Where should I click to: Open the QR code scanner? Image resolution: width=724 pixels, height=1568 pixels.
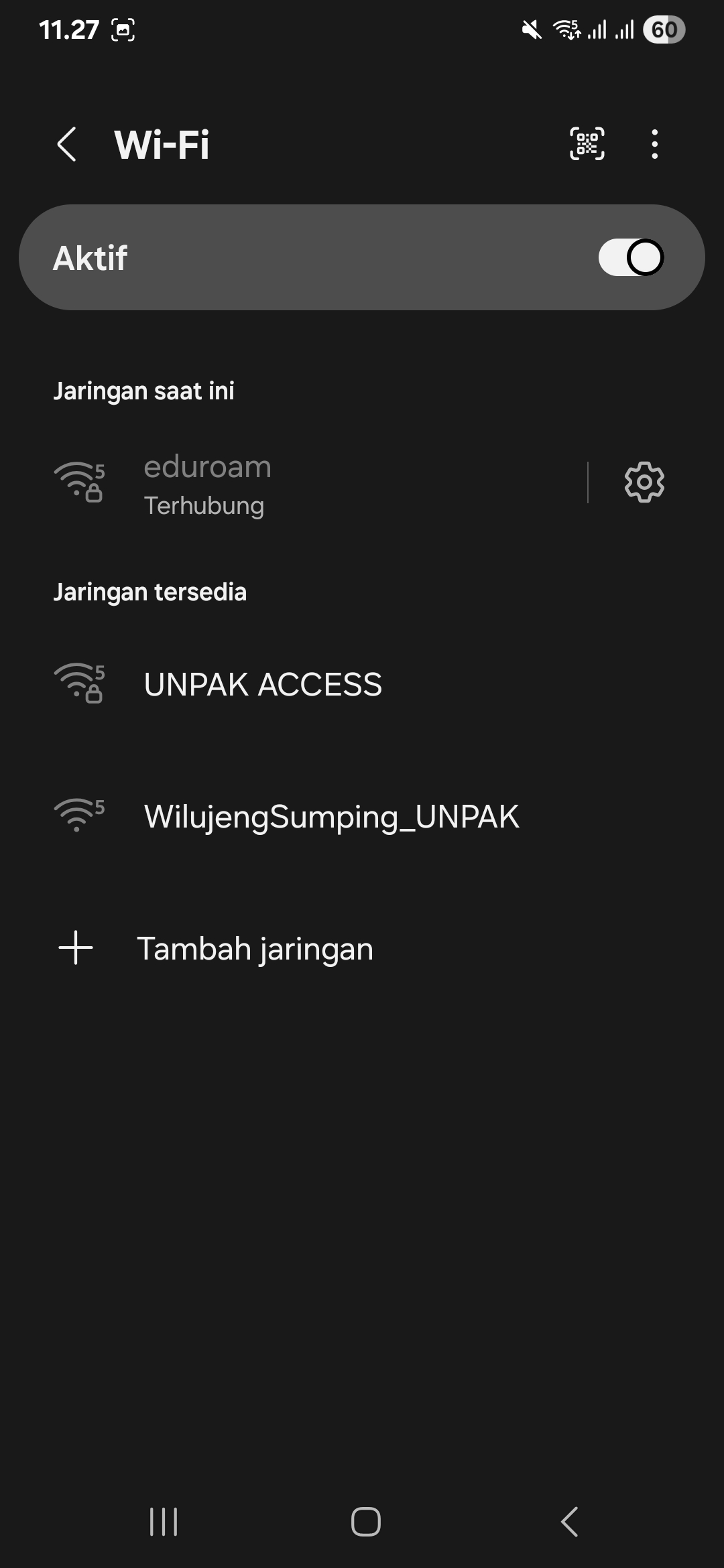[x=587, y=144]
